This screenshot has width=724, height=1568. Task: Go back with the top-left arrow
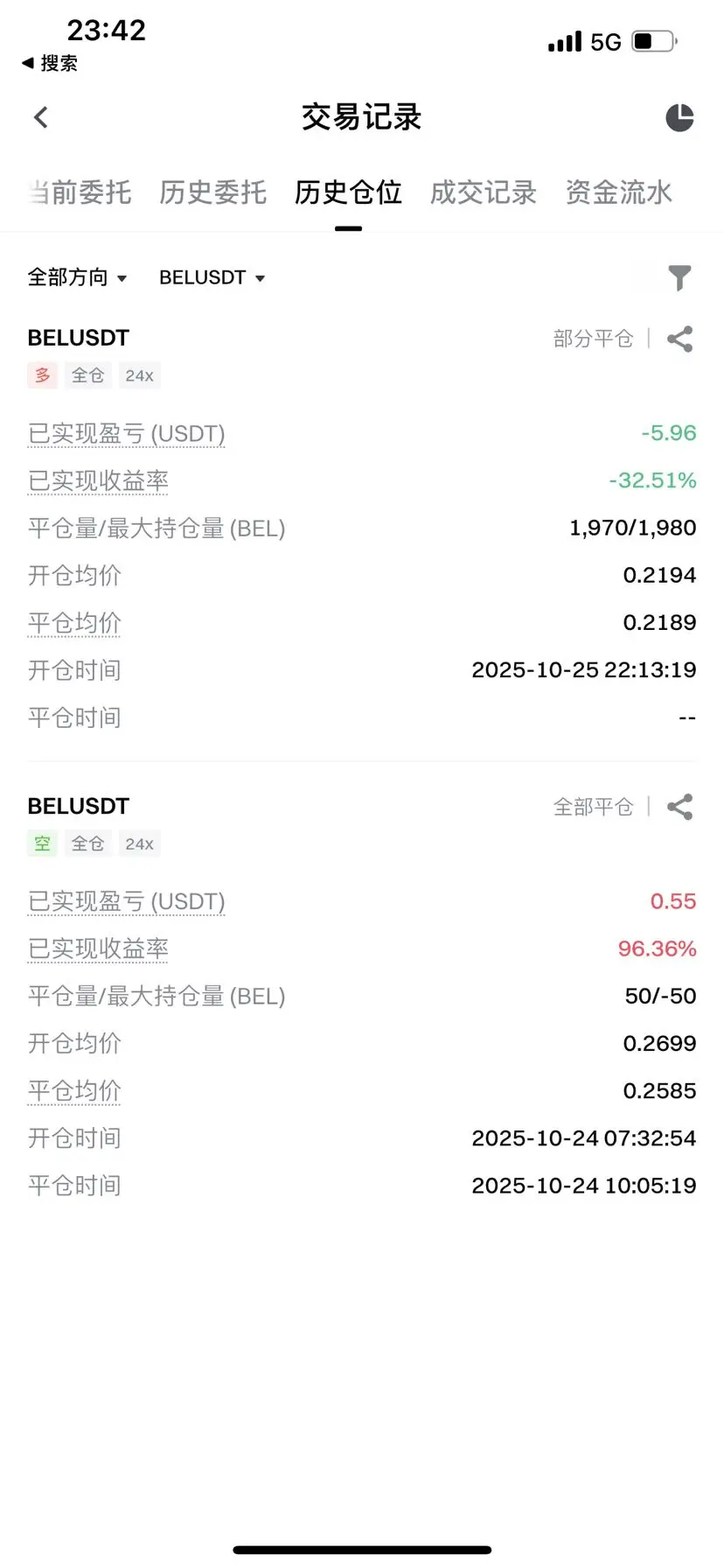pos(40,117)
